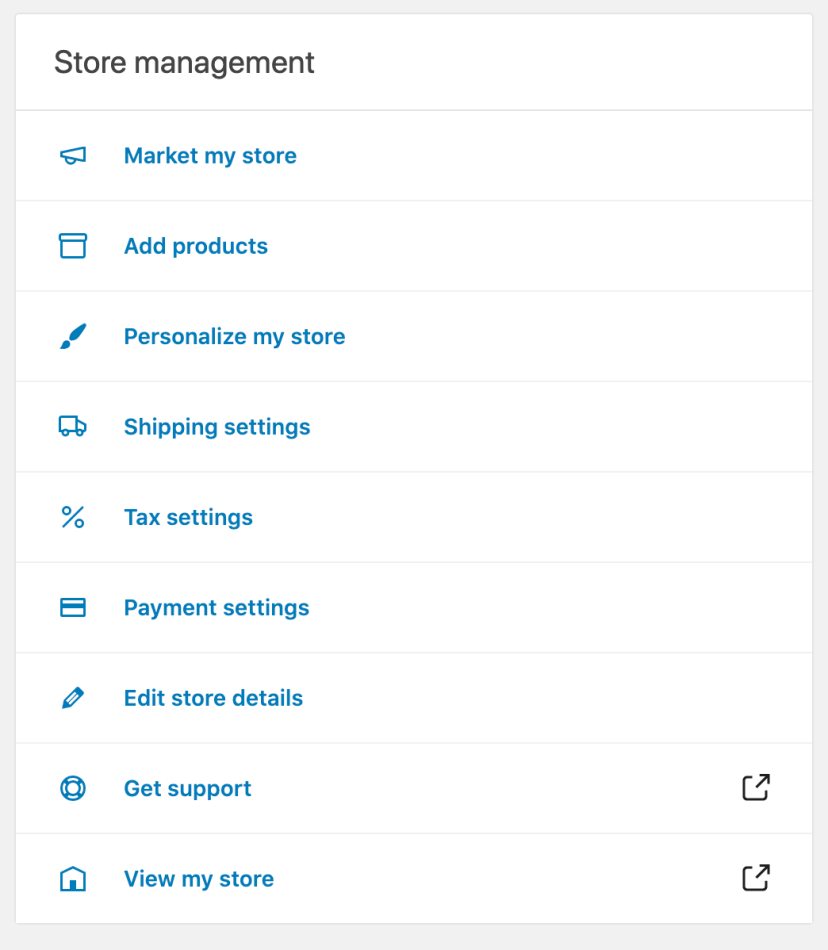The height and width of the screenshot is (950, 828).
Task: Click the megaphone icon for Market my store
Action: [72, 155]
